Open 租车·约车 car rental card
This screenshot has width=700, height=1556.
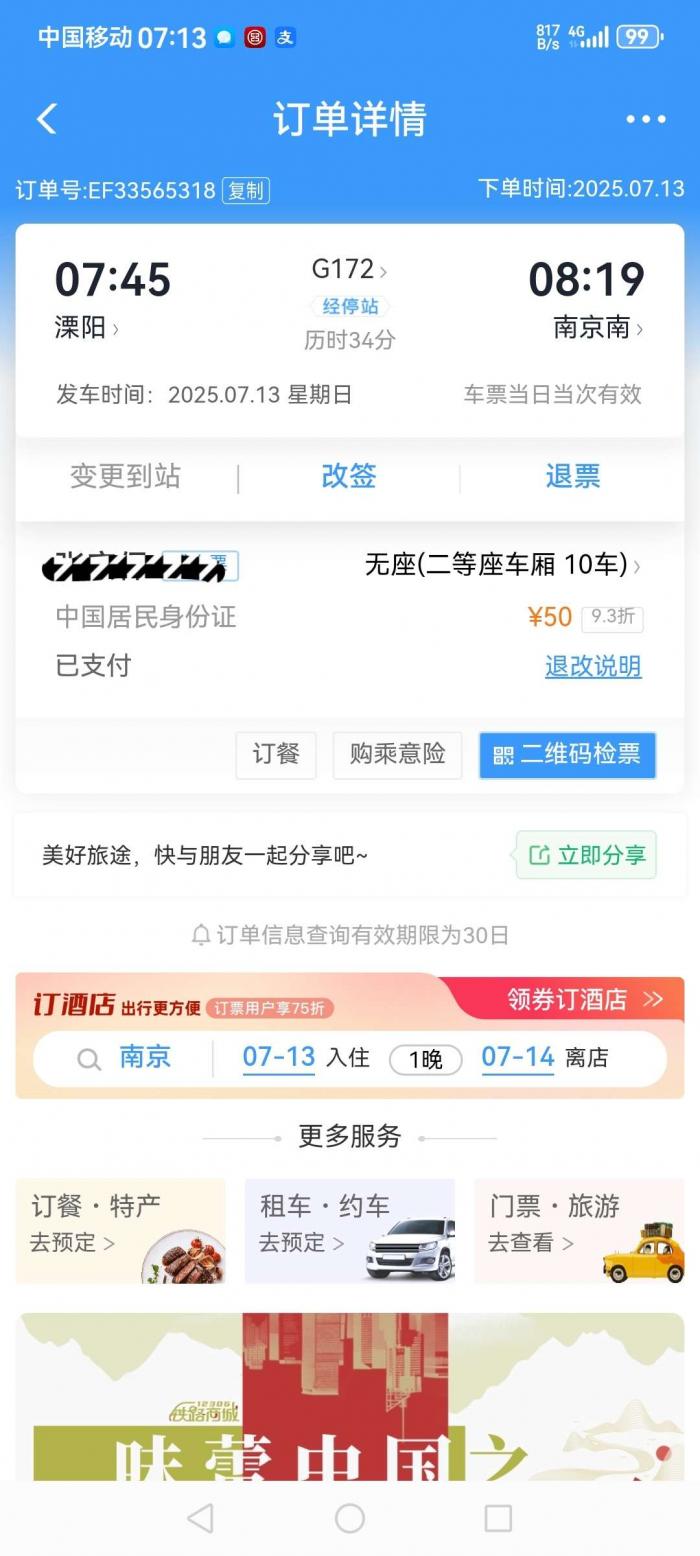[349, 1230]
